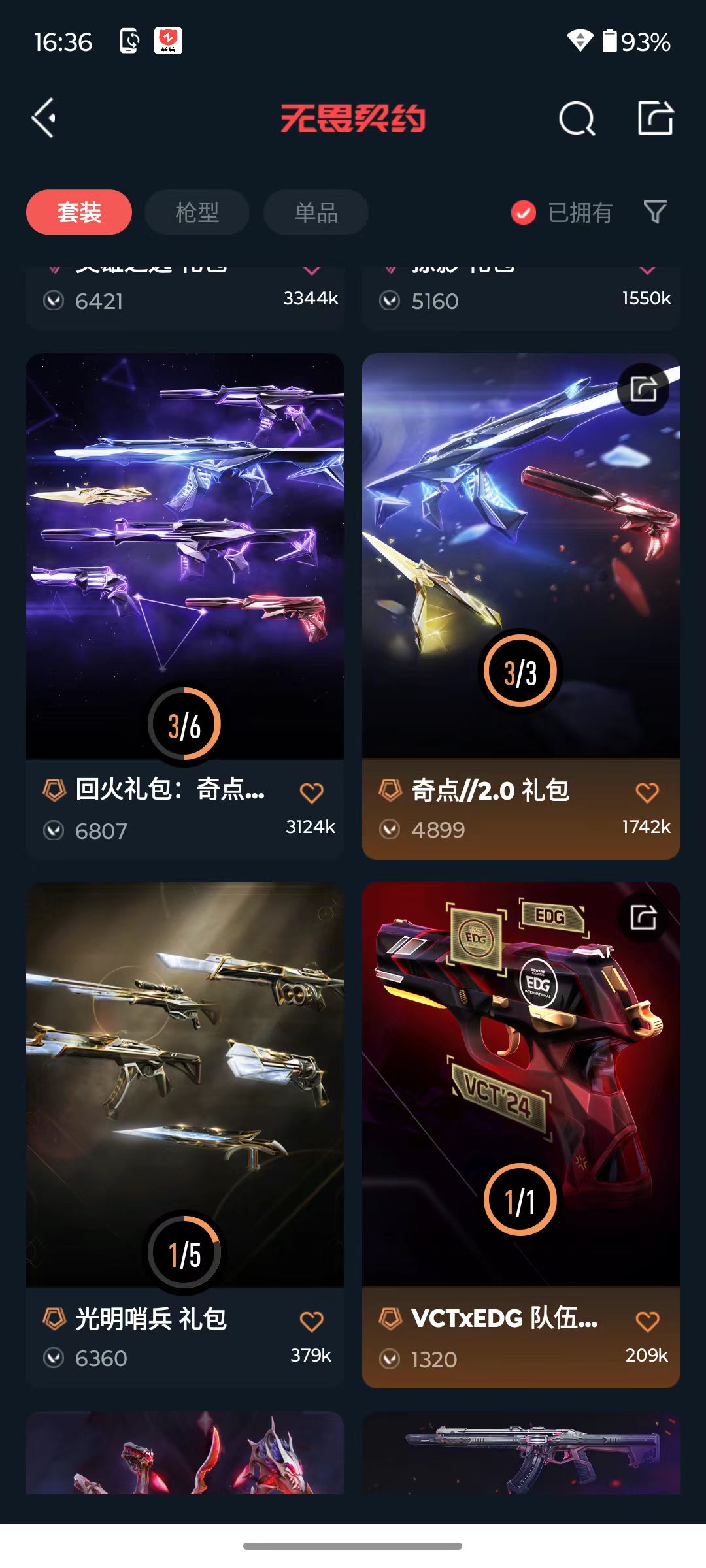Go back using the top-left arrow
Screen dimensions: 706x1568
tap(44, 118)
